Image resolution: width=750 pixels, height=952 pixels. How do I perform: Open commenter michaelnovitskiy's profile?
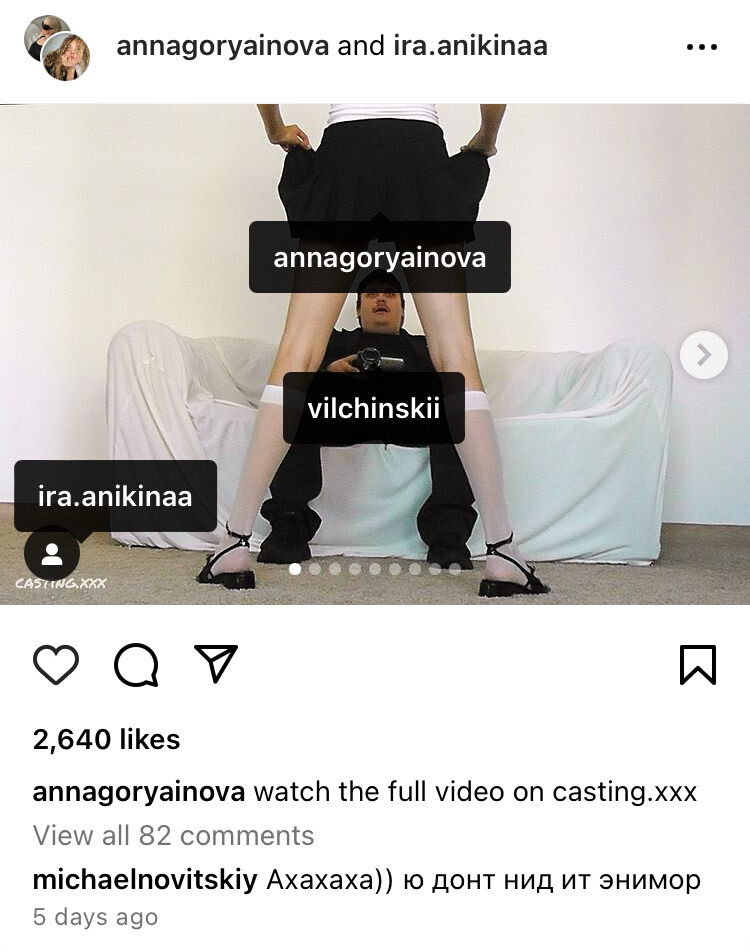click(x=146, y=880)
